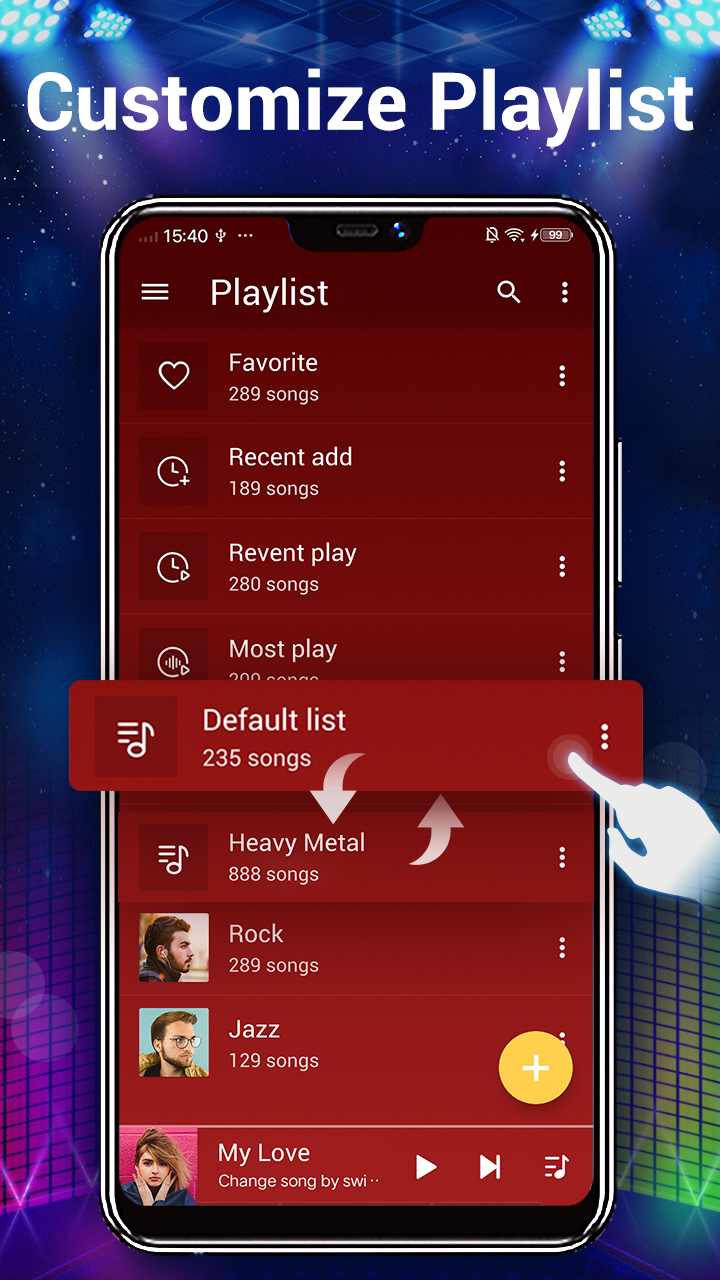Open options menu for Rock playlist
Image resolution: width=720 pixels, height=1280 pixels.
tap(562, 947)
